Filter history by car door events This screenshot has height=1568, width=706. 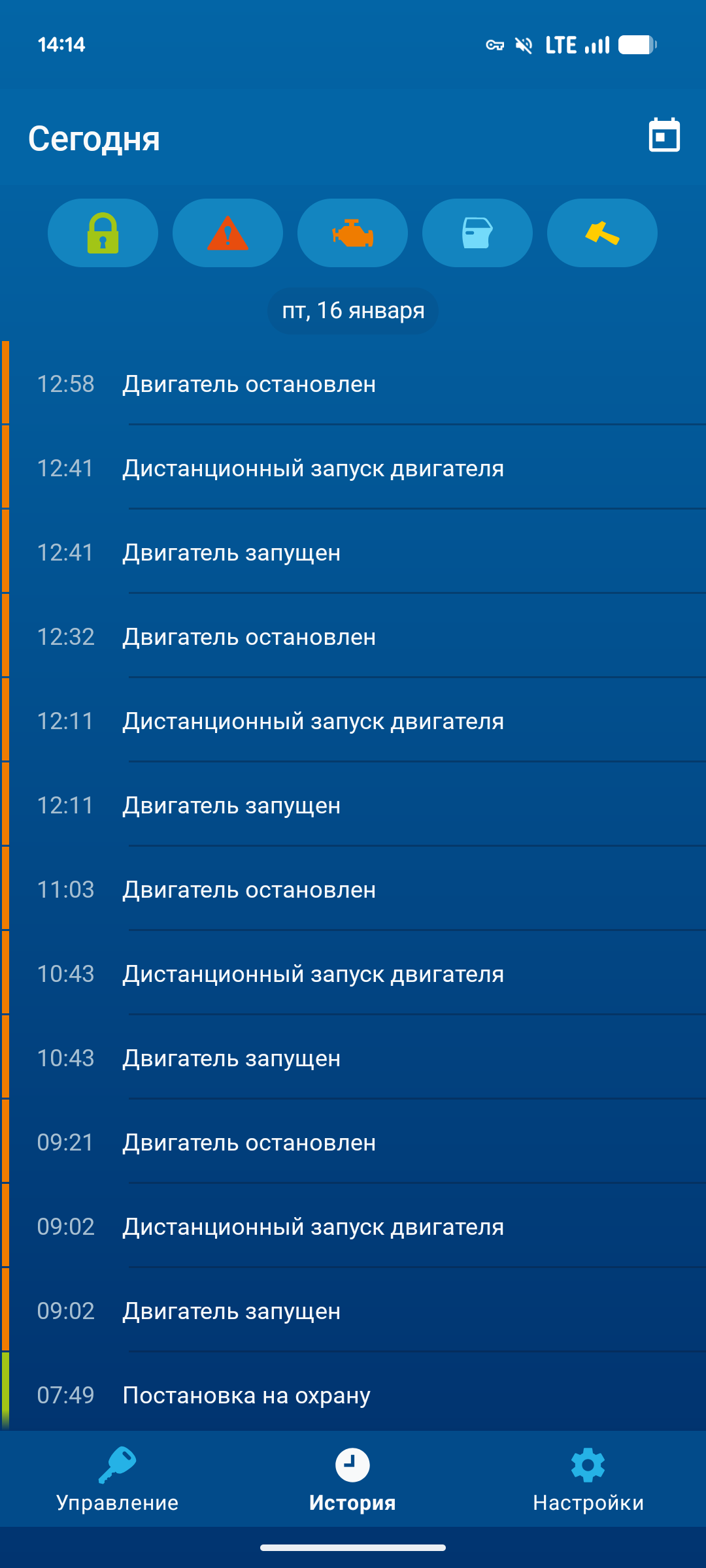(x=477, y=233)
